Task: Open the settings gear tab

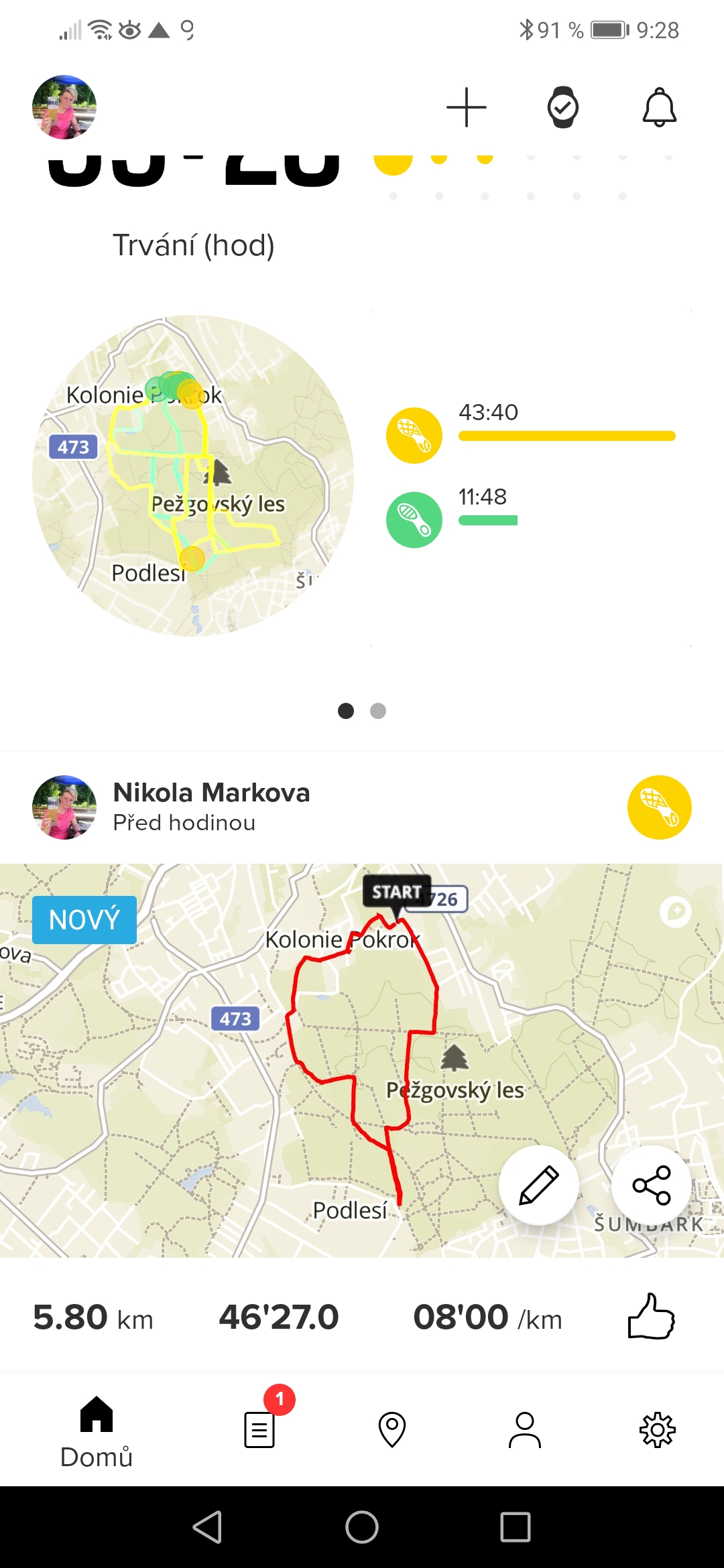Action: [x=658, y=1430]
